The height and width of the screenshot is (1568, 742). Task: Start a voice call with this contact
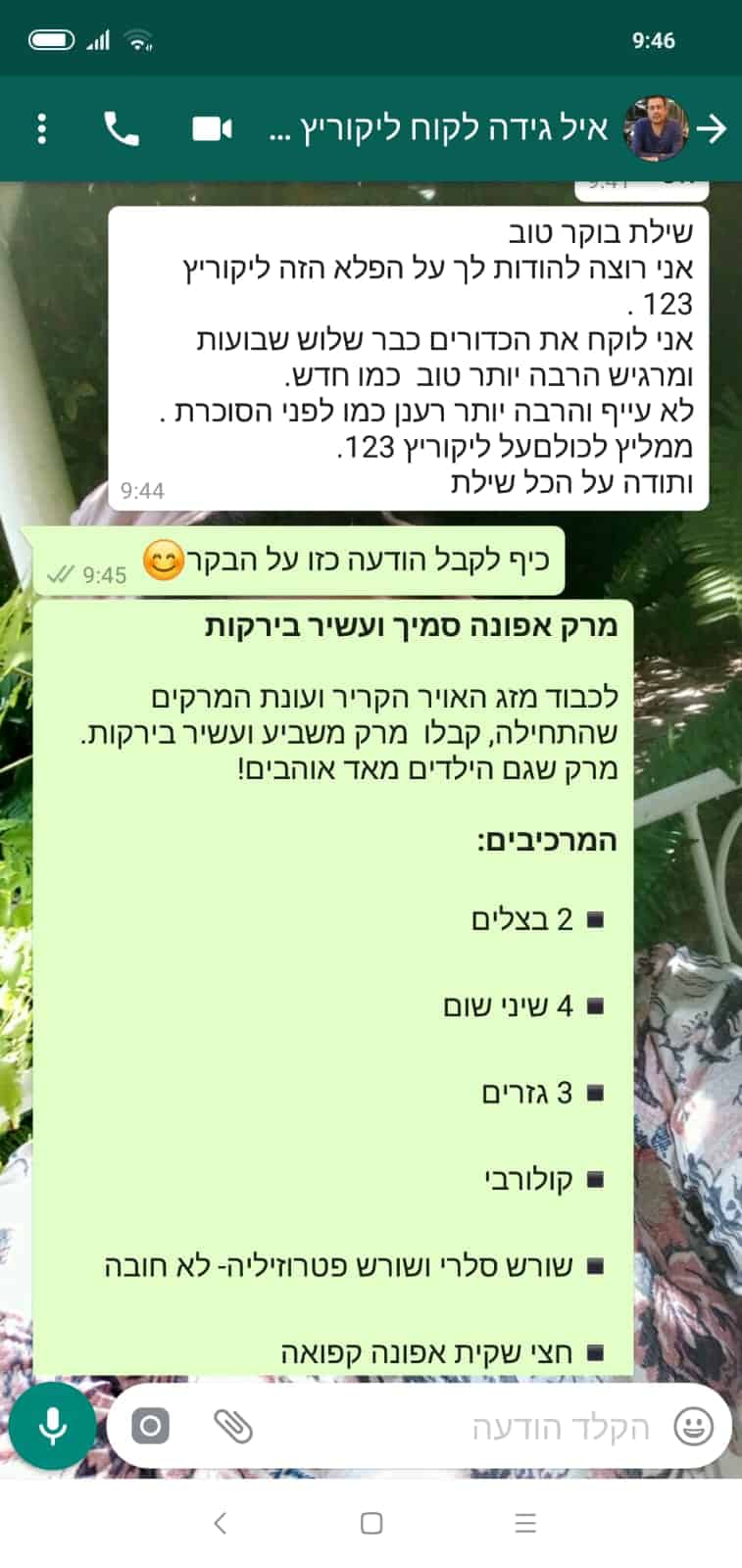122,129
